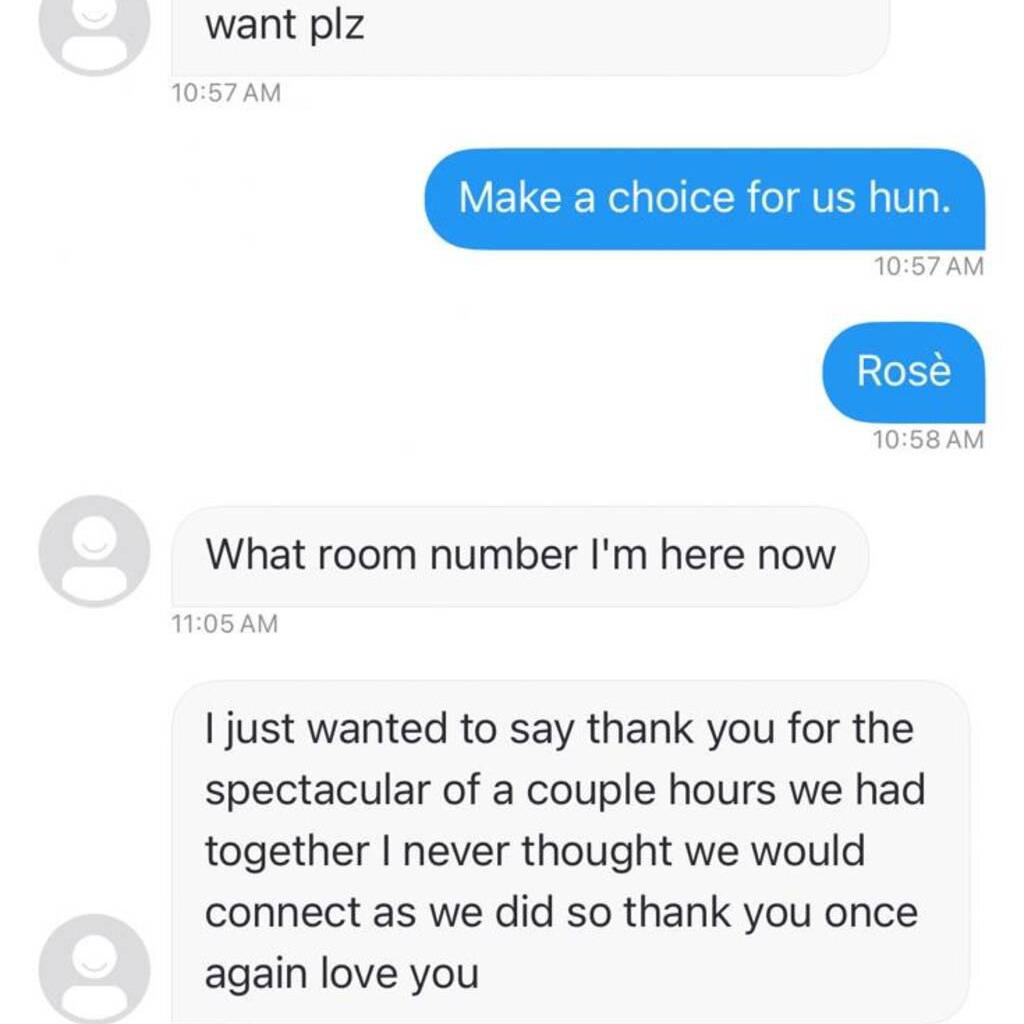Tap profile avatar next to "want plz" message
The width and height of the screenshot is (1024, 1024).
point(94,32)
